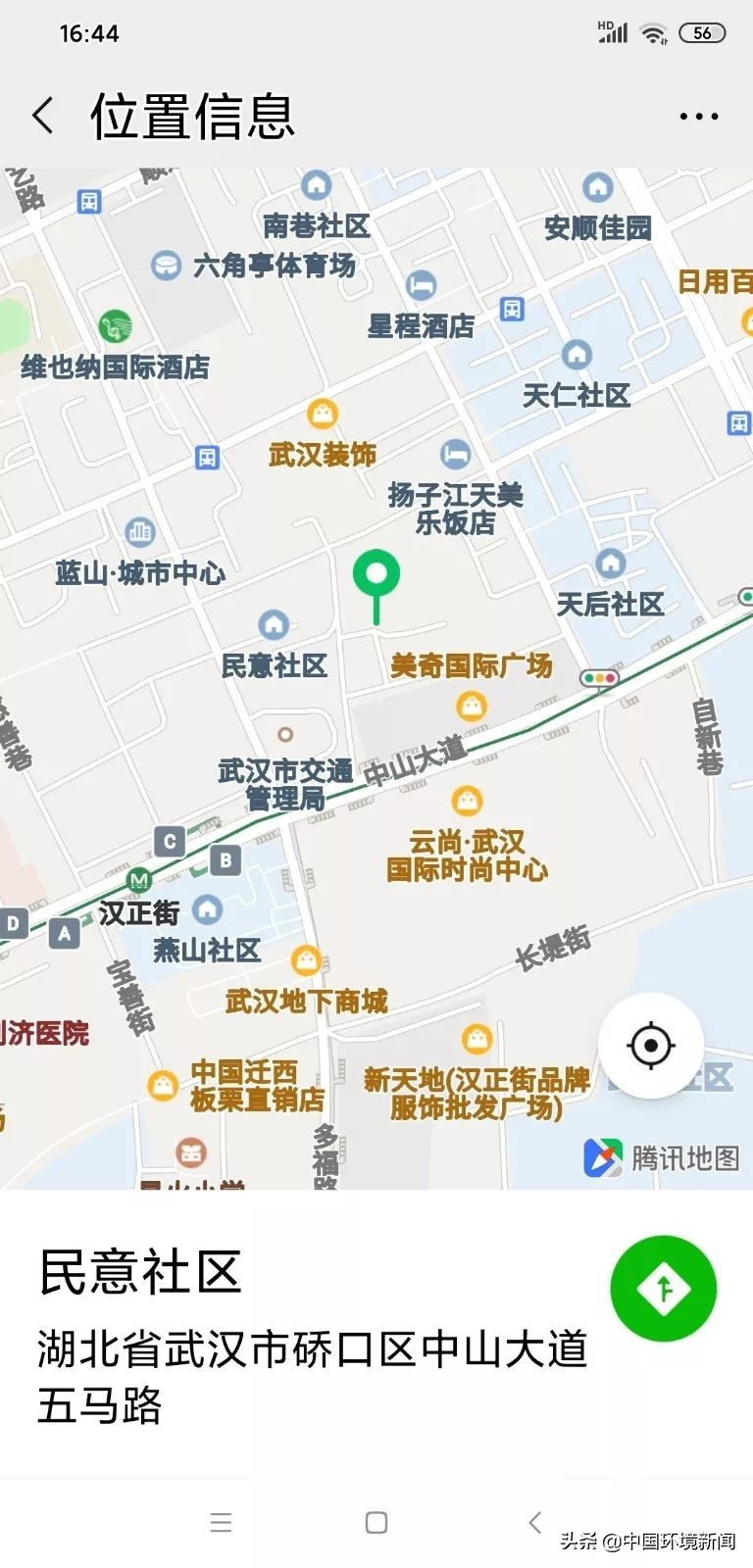The width and height of the screenshot is (753, 1568).
Task: Enable current location with the crosshair button
Action: pos(650,1046)
